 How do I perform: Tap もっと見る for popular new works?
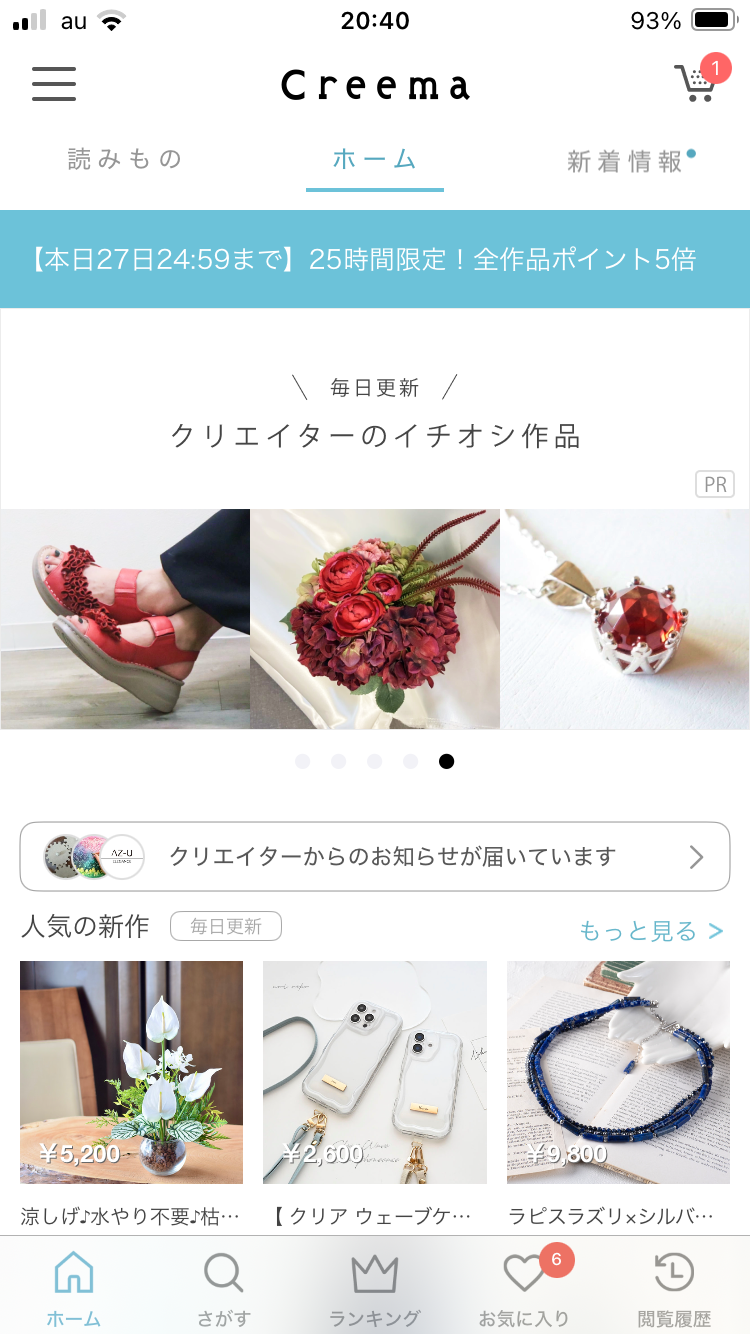651,931
